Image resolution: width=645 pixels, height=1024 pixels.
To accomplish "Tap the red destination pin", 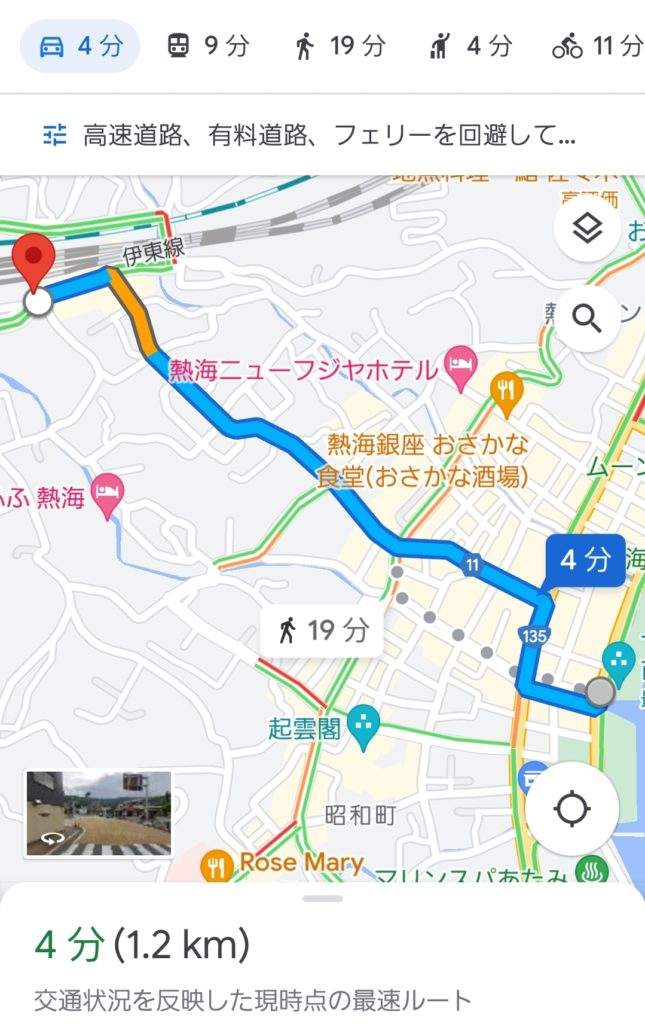I will (x=36, y=260).
